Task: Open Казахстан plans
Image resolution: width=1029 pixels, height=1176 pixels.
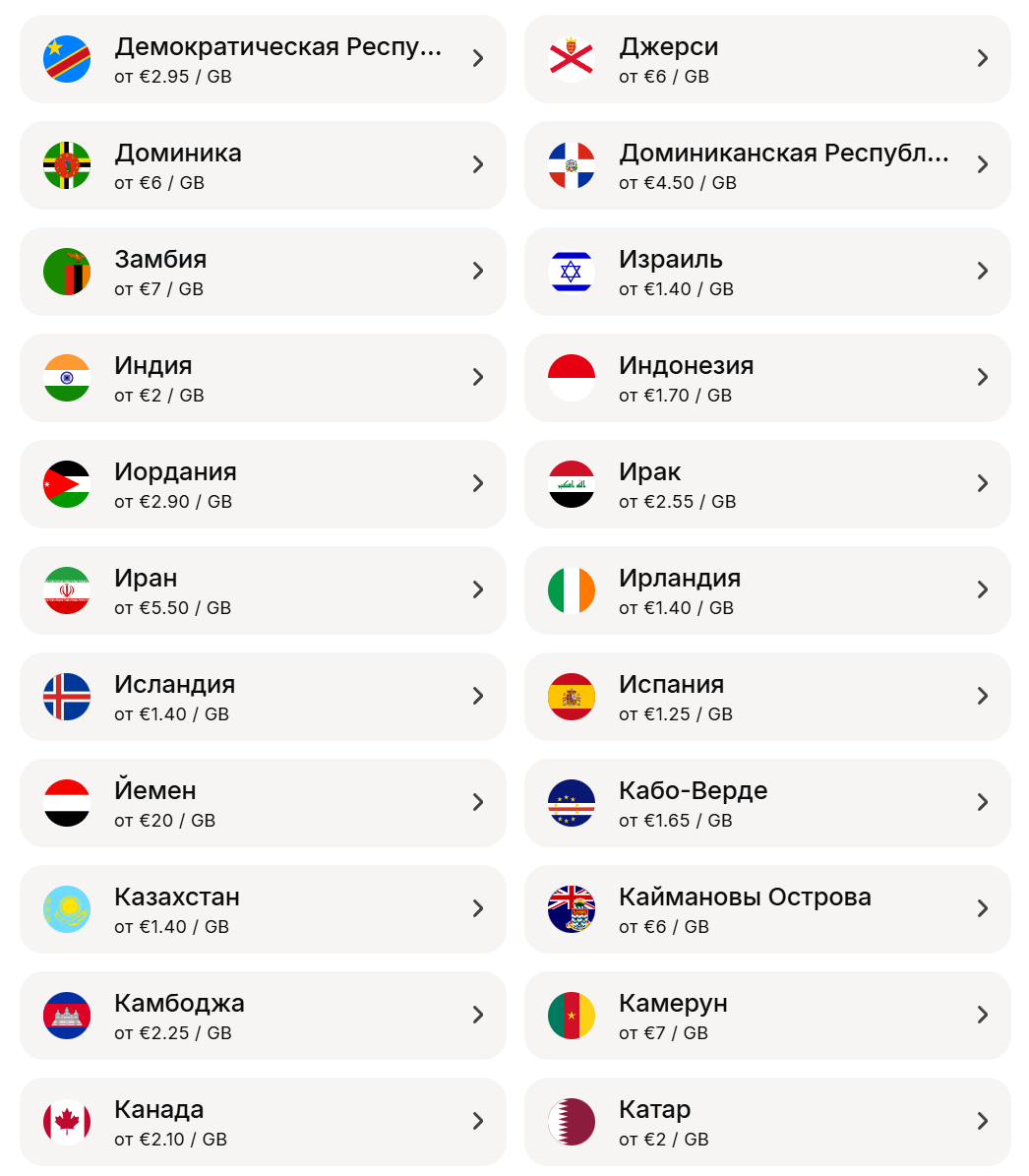Action: 263,909
